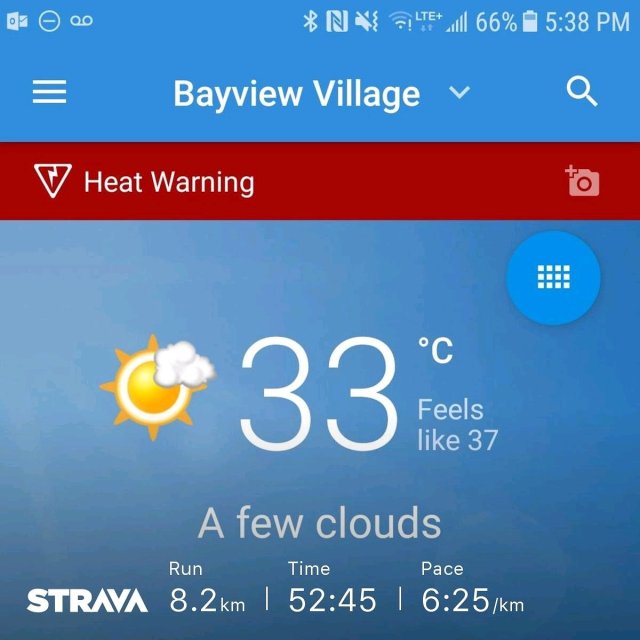Expand the Bayview Village location dropdown

coord(459,93)
